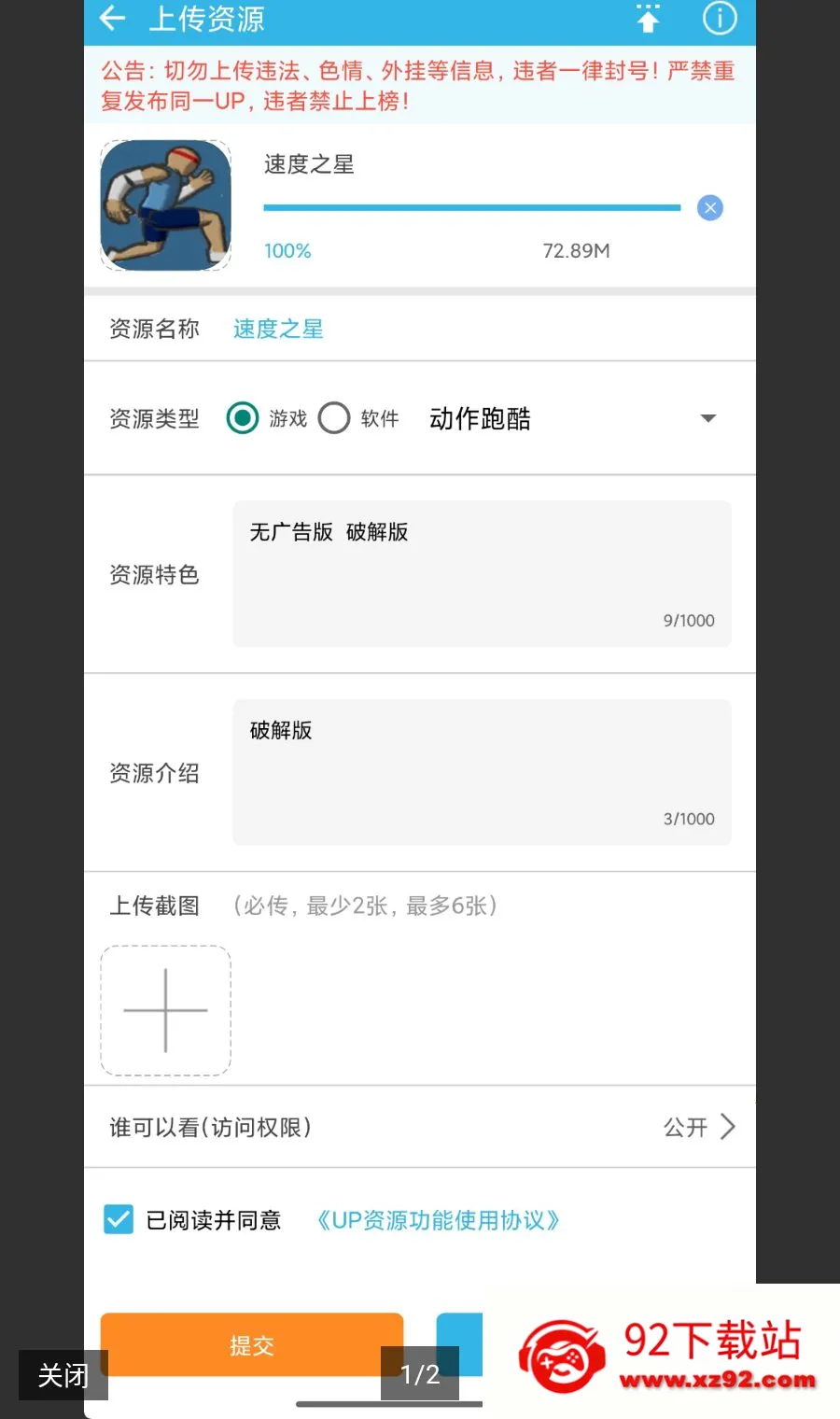The width and height of the screenshot is (840, 1419).
Task: Open 《UP资源功能使用协议》 link
Action: click(x=438, y=1220)
